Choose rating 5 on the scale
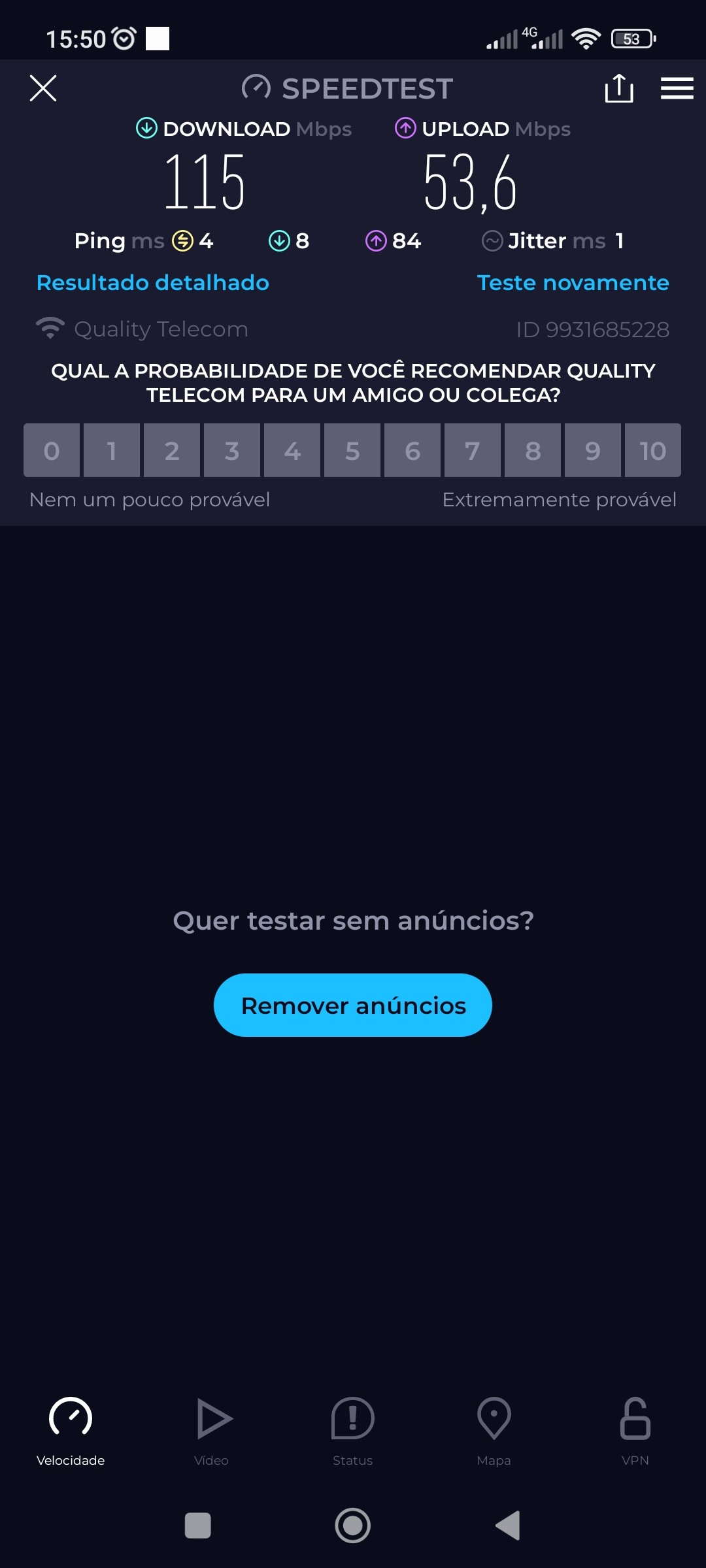The width and height of the screenshot is (706, 1568). tap(352, 450)
